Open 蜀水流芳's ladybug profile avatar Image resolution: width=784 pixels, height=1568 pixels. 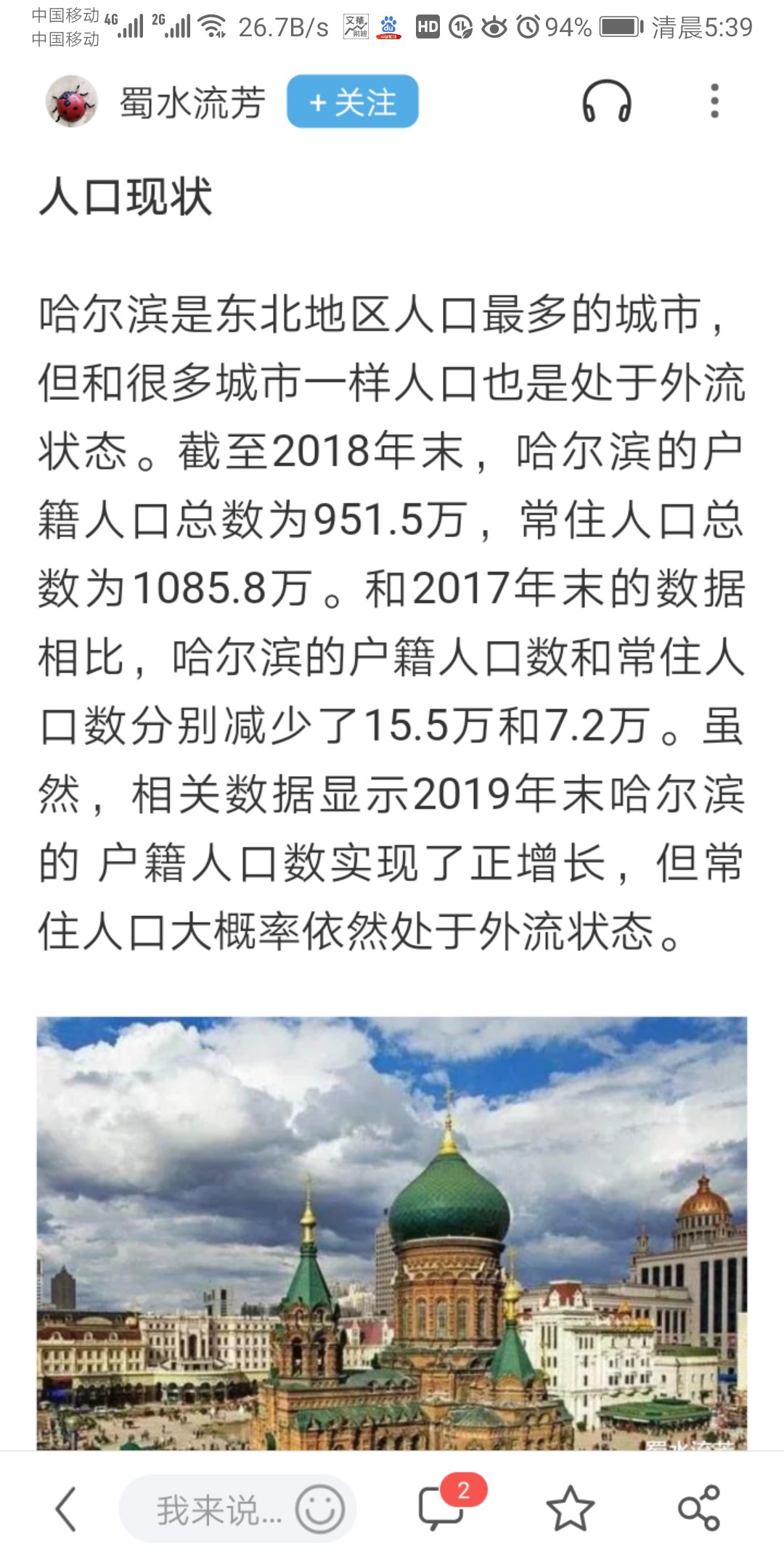tap(72, 102)
